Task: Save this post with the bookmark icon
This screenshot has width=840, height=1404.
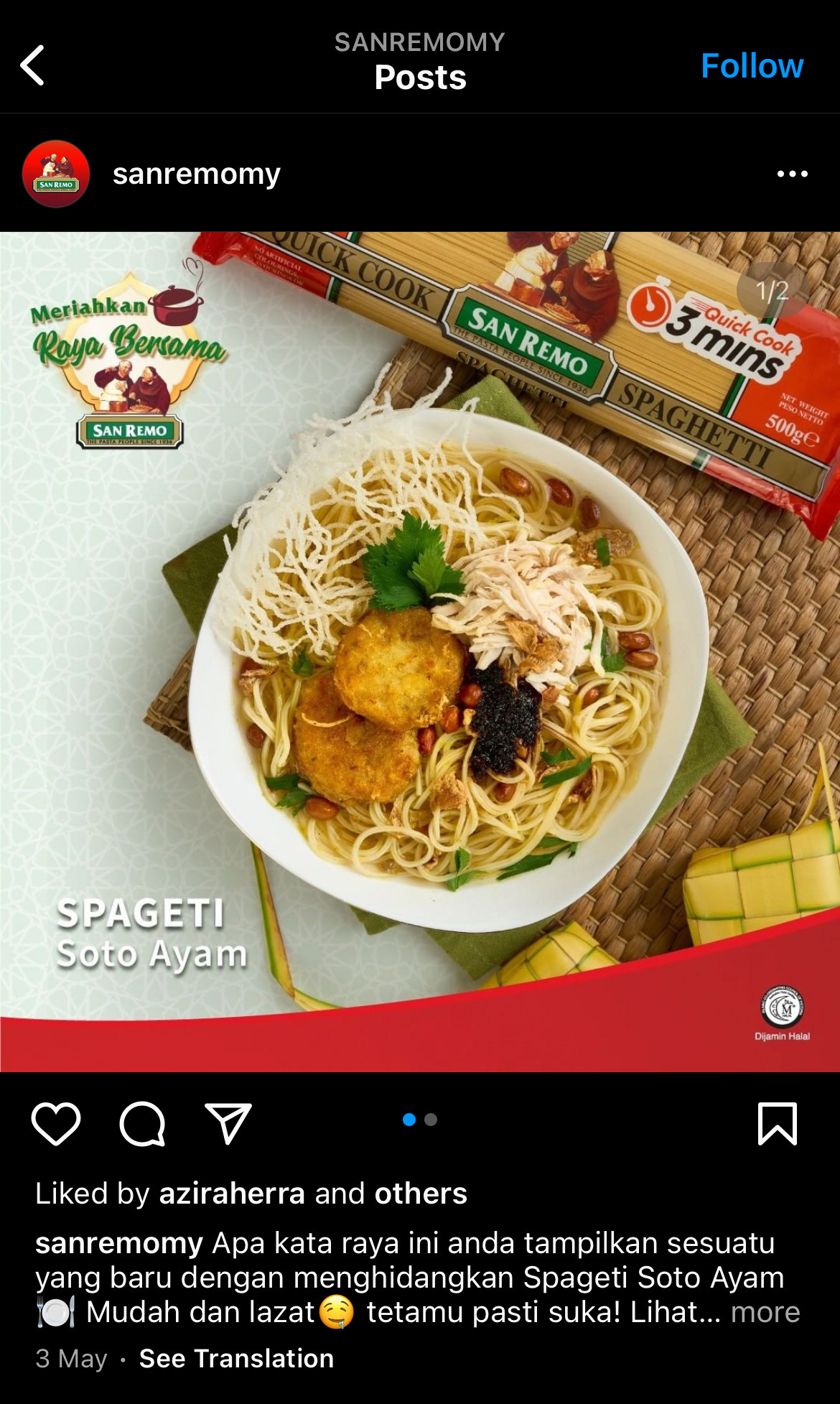Action: [778, 1123]
